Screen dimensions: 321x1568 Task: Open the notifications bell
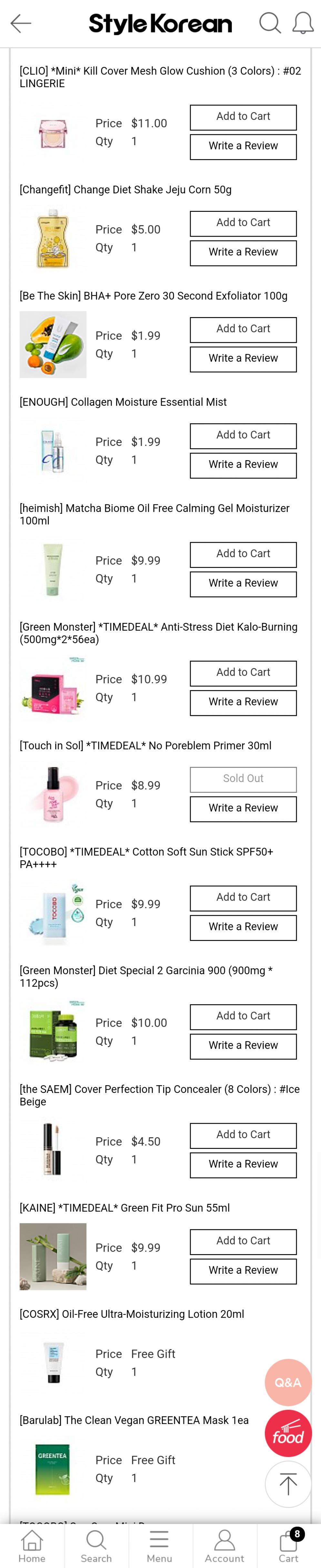pos(303,23)
